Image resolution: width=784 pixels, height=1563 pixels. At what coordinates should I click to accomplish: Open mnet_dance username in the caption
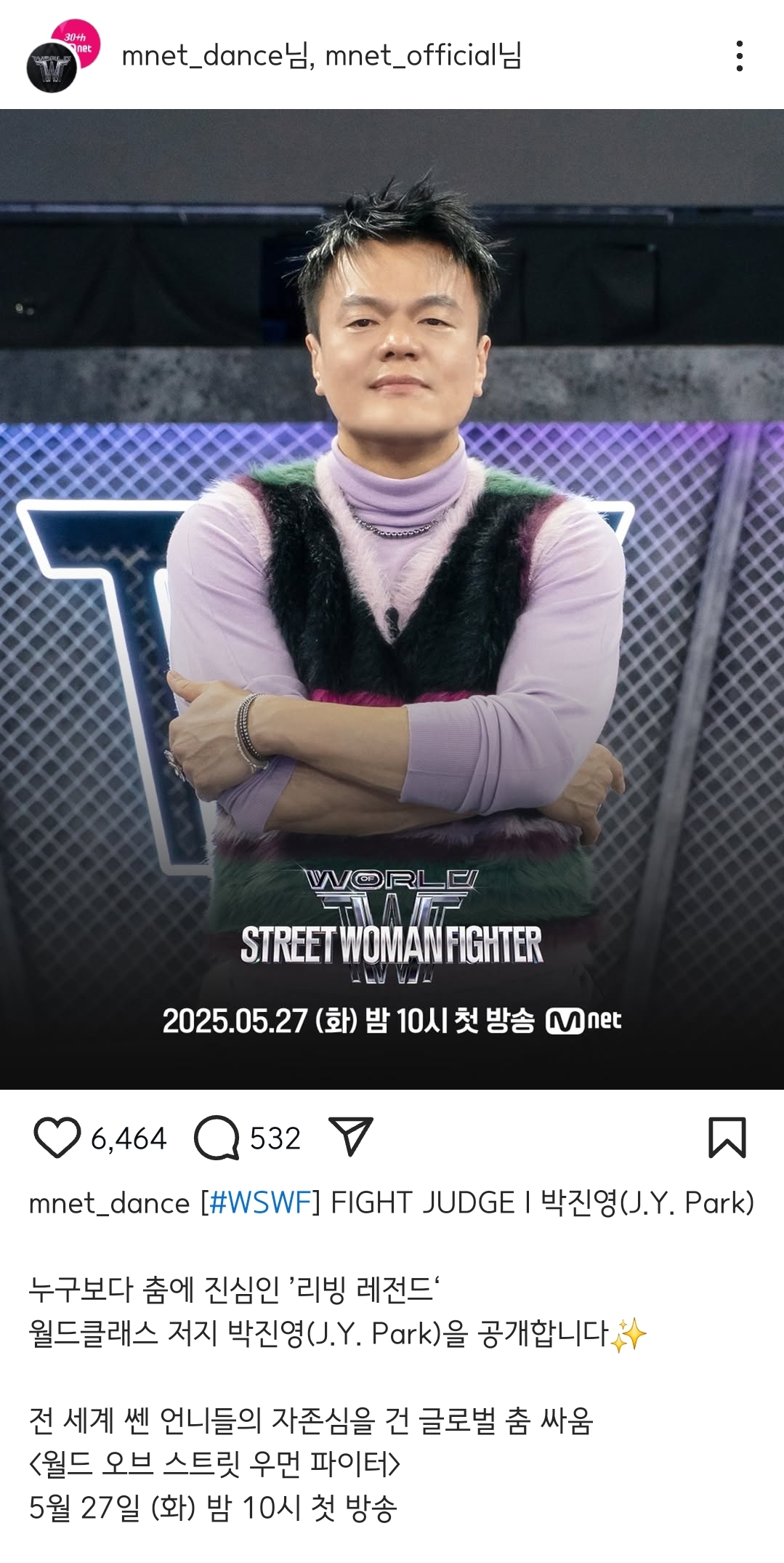point(109,1204)
